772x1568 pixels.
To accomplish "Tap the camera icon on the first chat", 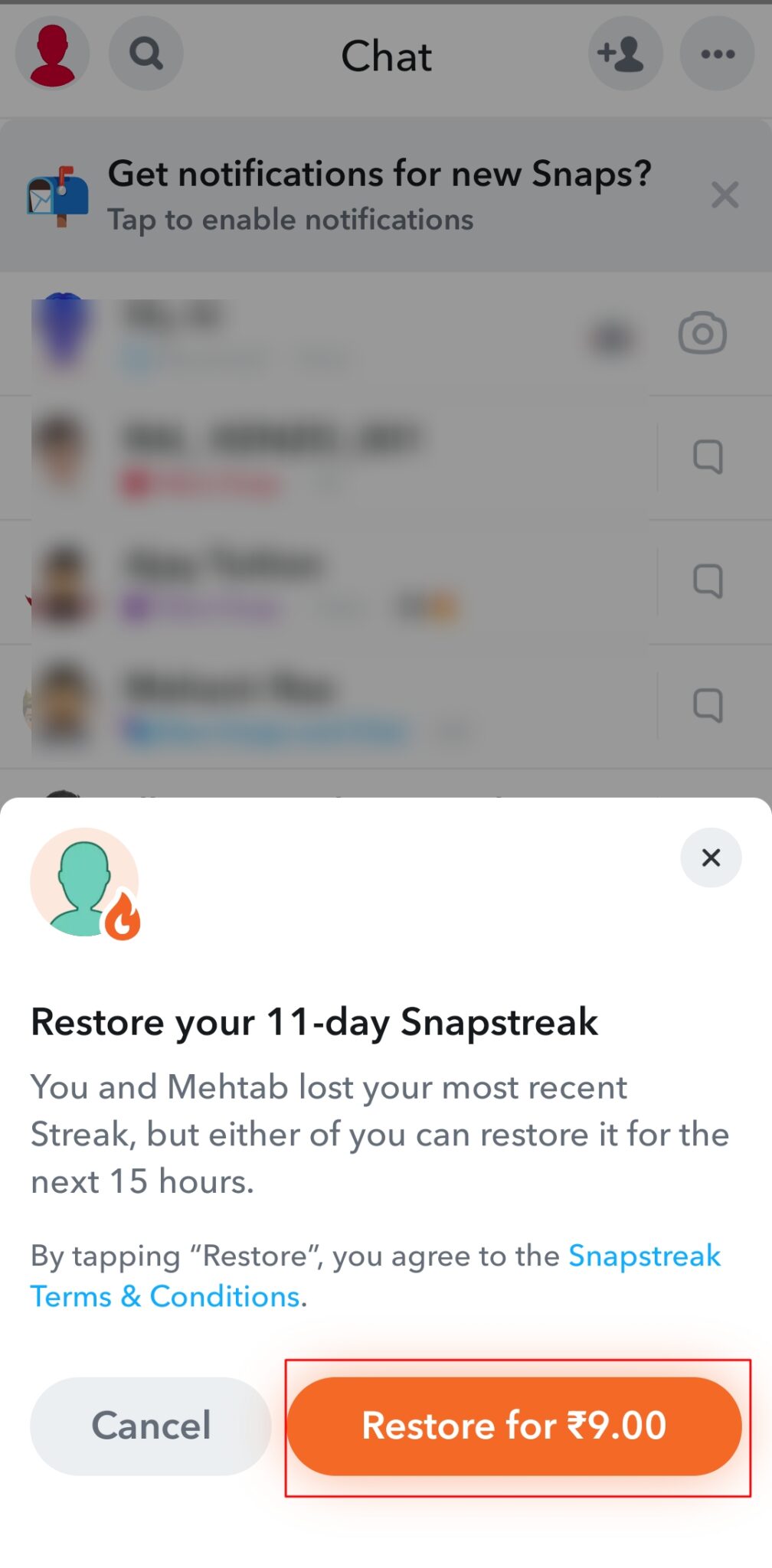I will pos(702,333).
